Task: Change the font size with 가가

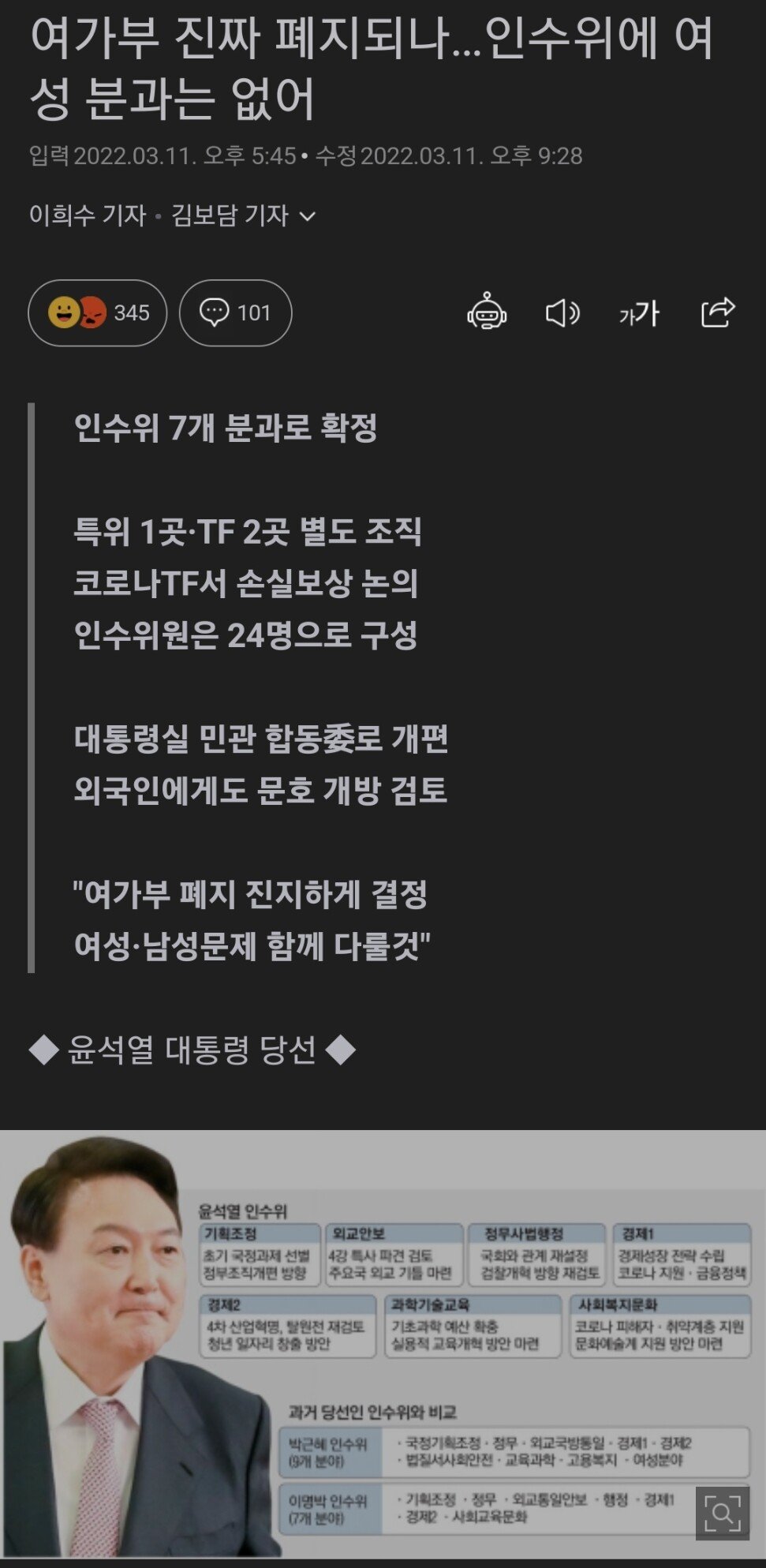Action: pyautogui.click(x=639, y=313)
